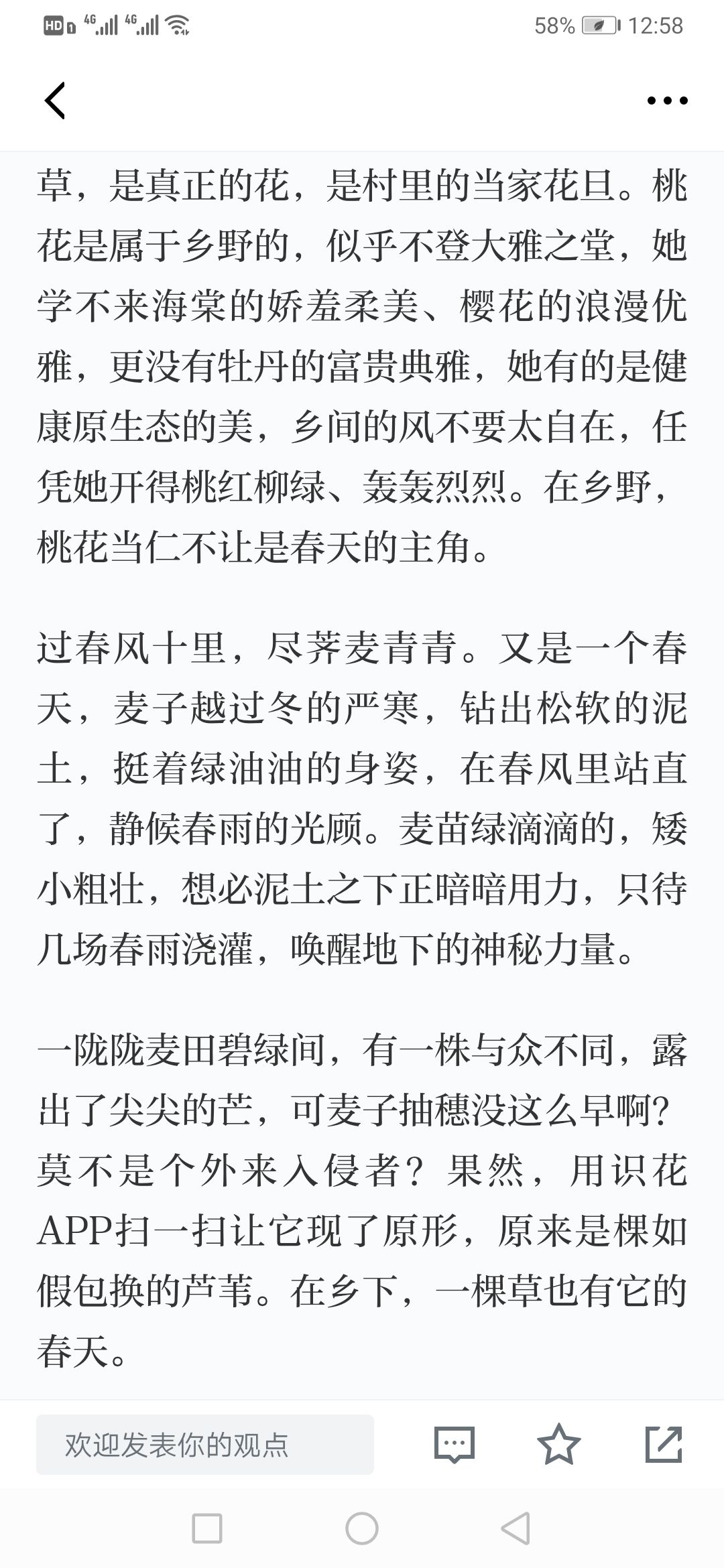Screen dimensions: 724x1568
Task: Tap the 欢迎发表你的观点 comment box
Action: [205, 1444]
